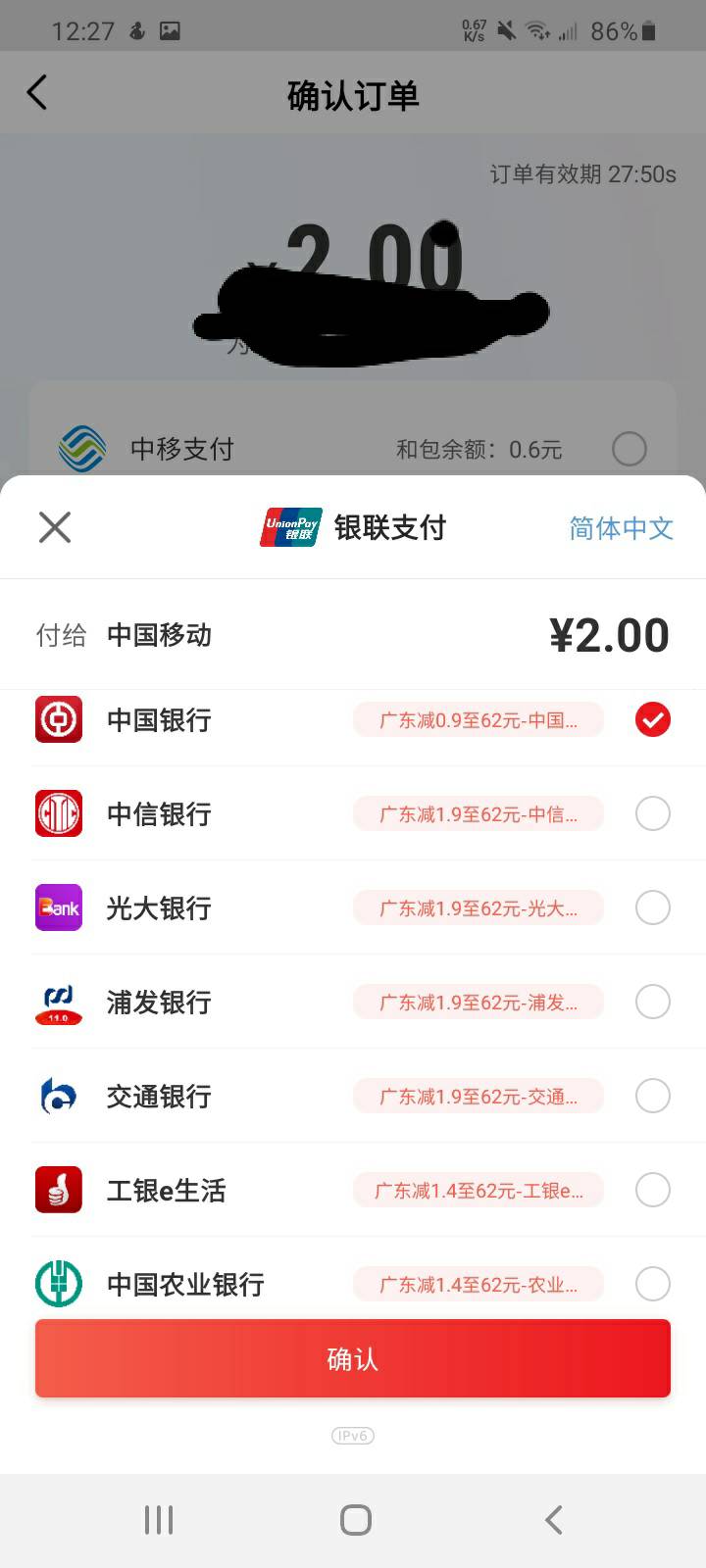Viewport: 706px width, 1568px height.
Task: Pick 浦发银行 as payment method
Action: pos(353,1002)
